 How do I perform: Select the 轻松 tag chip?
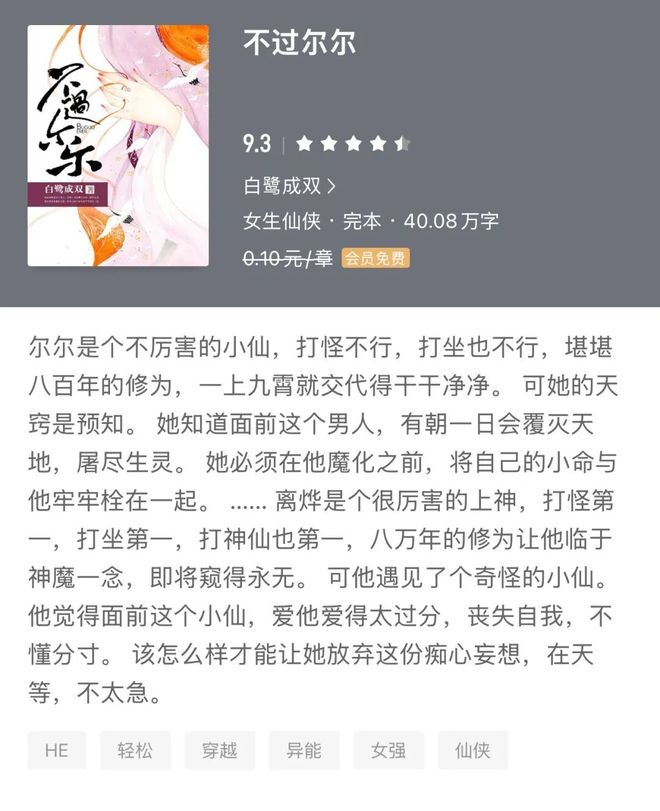(135, 750)
